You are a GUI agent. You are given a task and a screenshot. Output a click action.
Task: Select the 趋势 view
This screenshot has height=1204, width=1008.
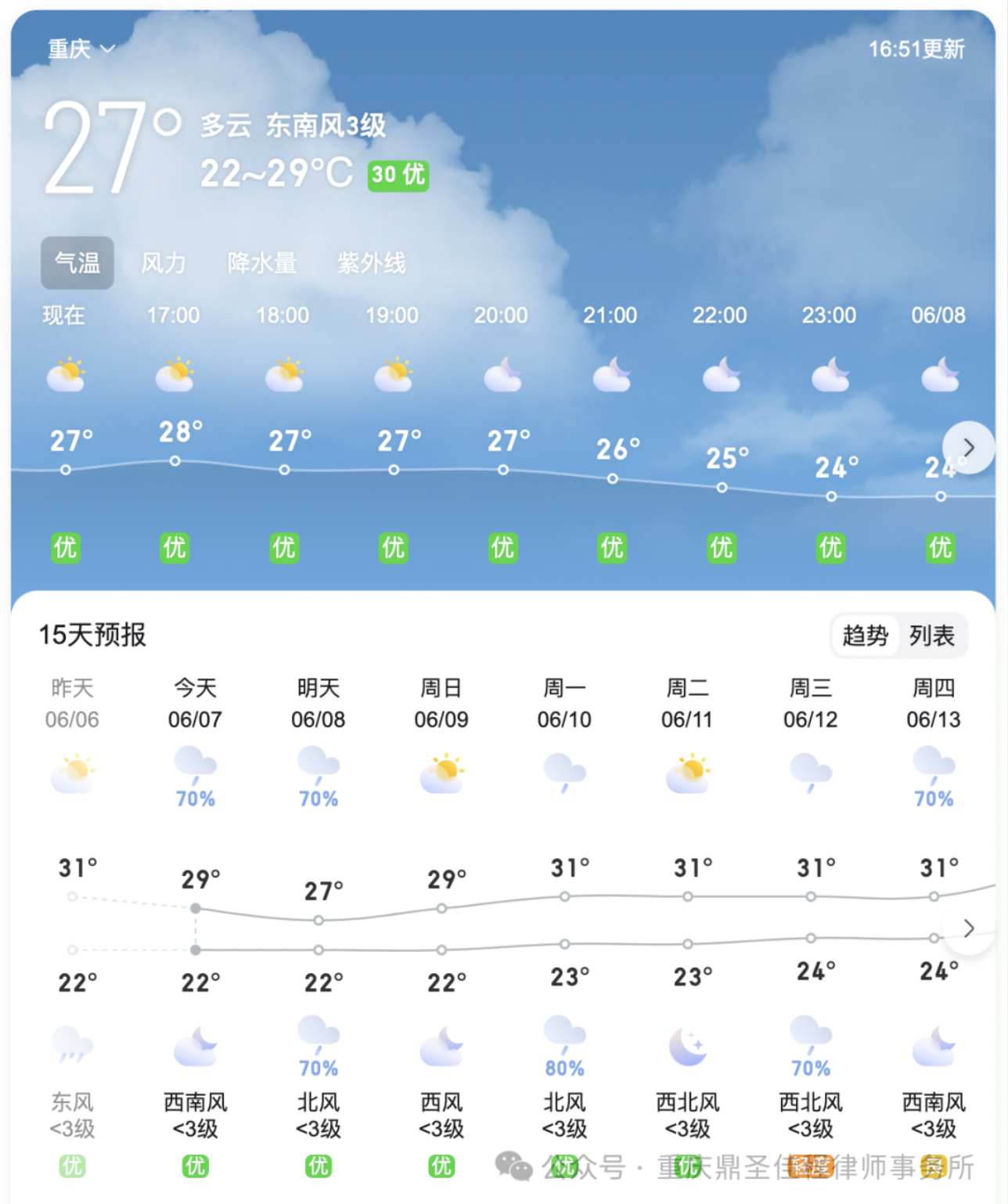(x=865, y=636)
